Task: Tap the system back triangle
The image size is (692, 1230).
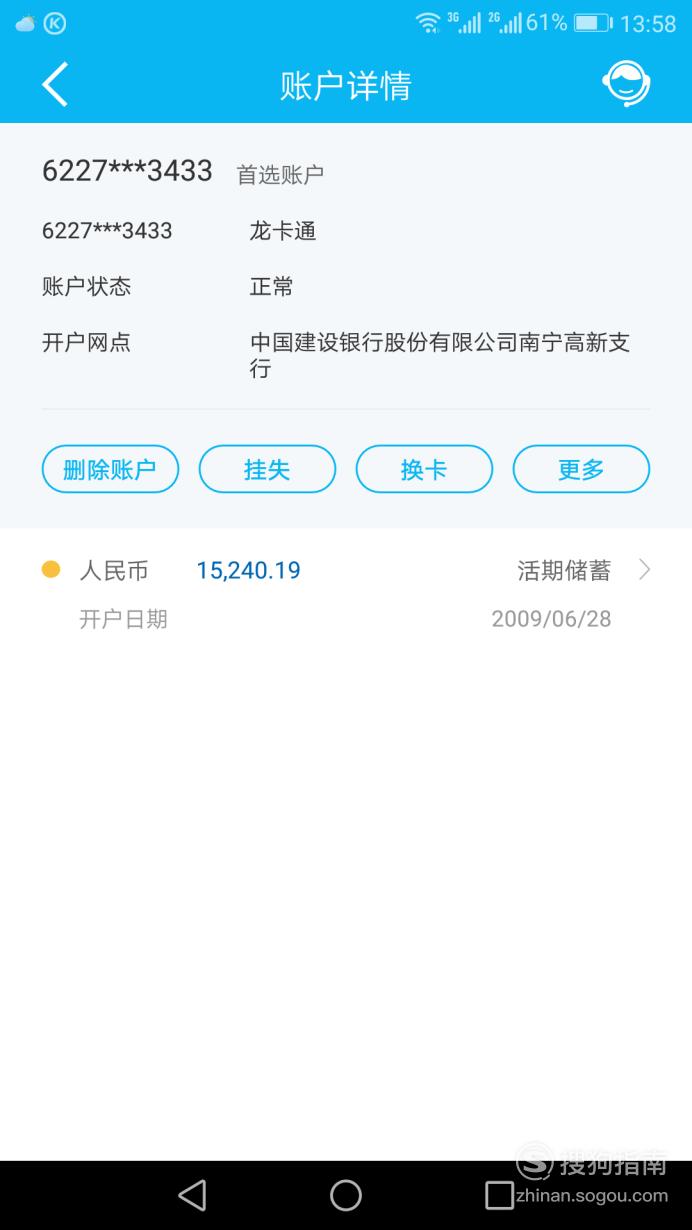Action: (x=192, y=1195)
